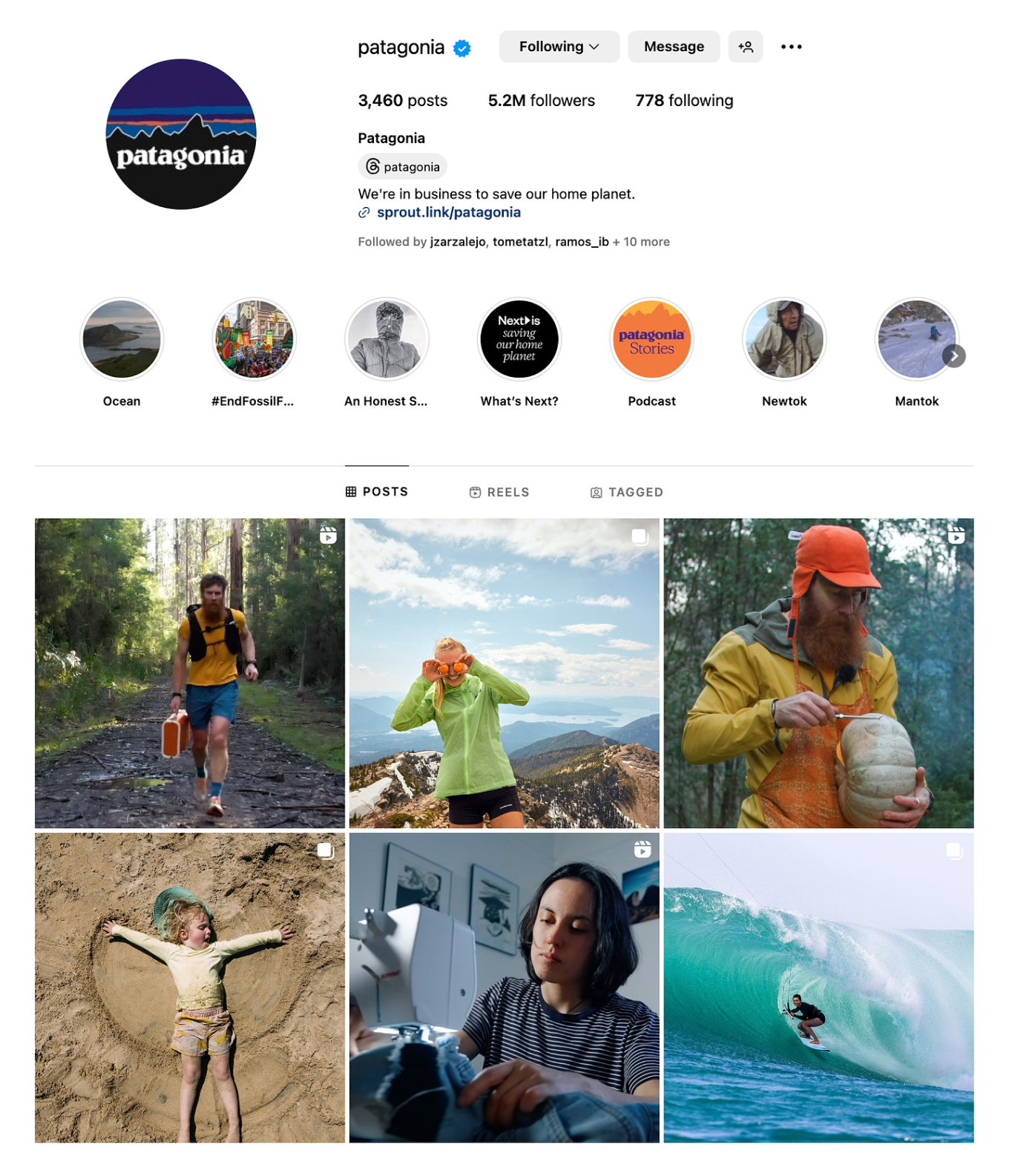Open the Following dropdown button
This screenshot has width=1009, height=1176.
tap(559, 47)
